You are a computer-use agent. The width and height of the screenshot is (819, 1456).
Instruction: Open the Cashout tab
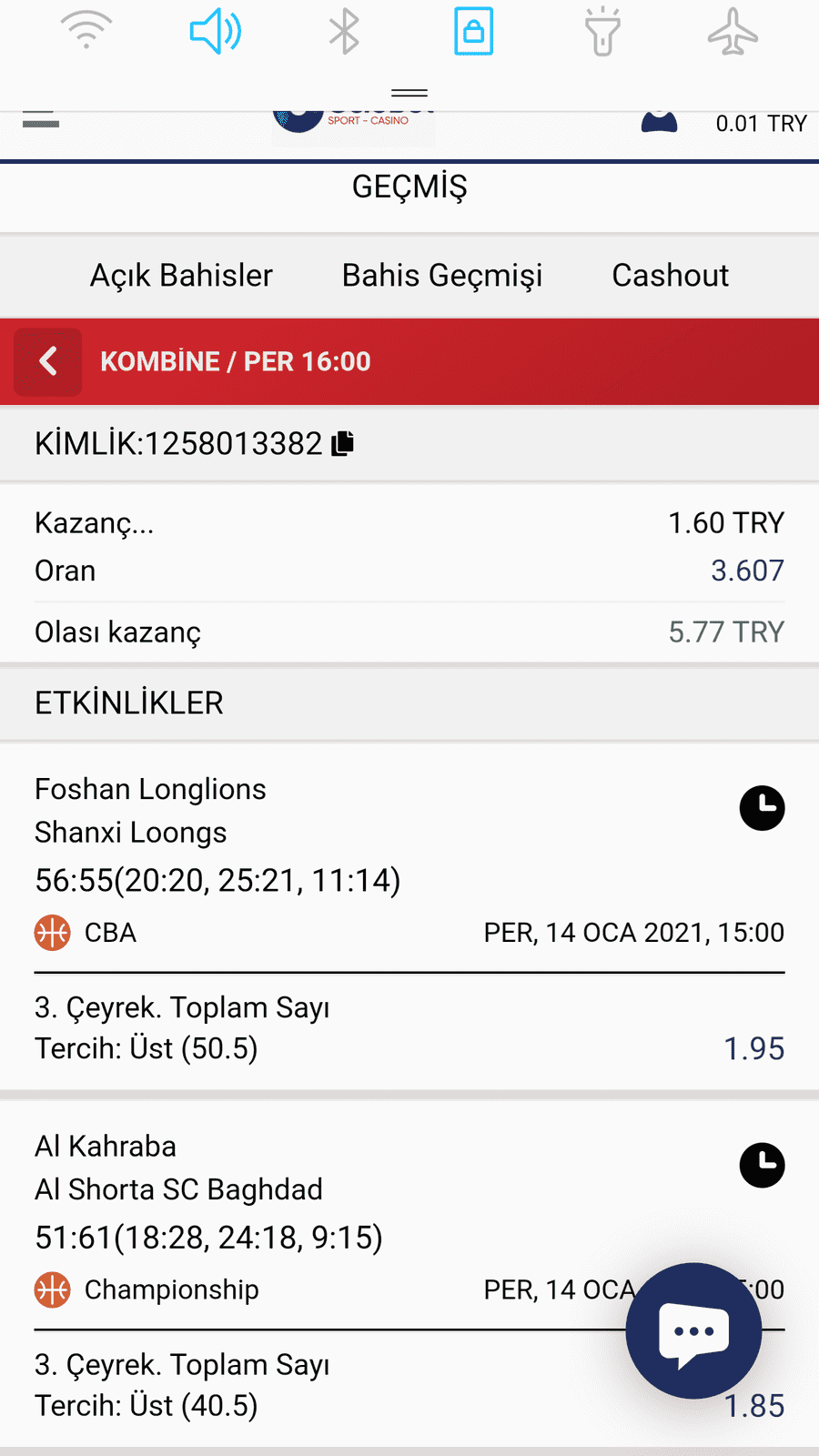pyautogui.click(x=671, y=275)
